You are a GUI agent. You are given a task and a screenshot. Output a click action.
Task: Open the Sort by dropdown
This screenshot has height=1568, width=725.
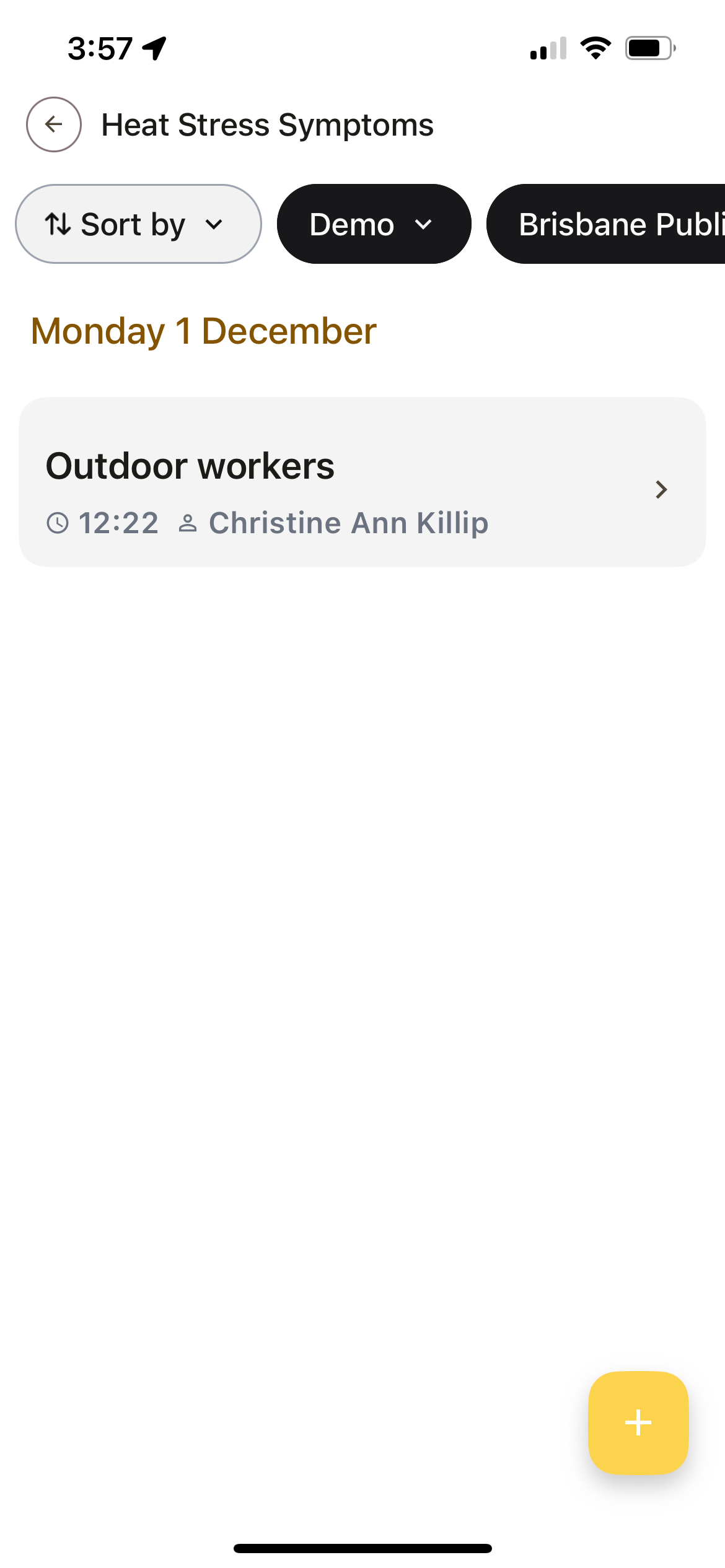pyautogui.click(x=138, y=224)
